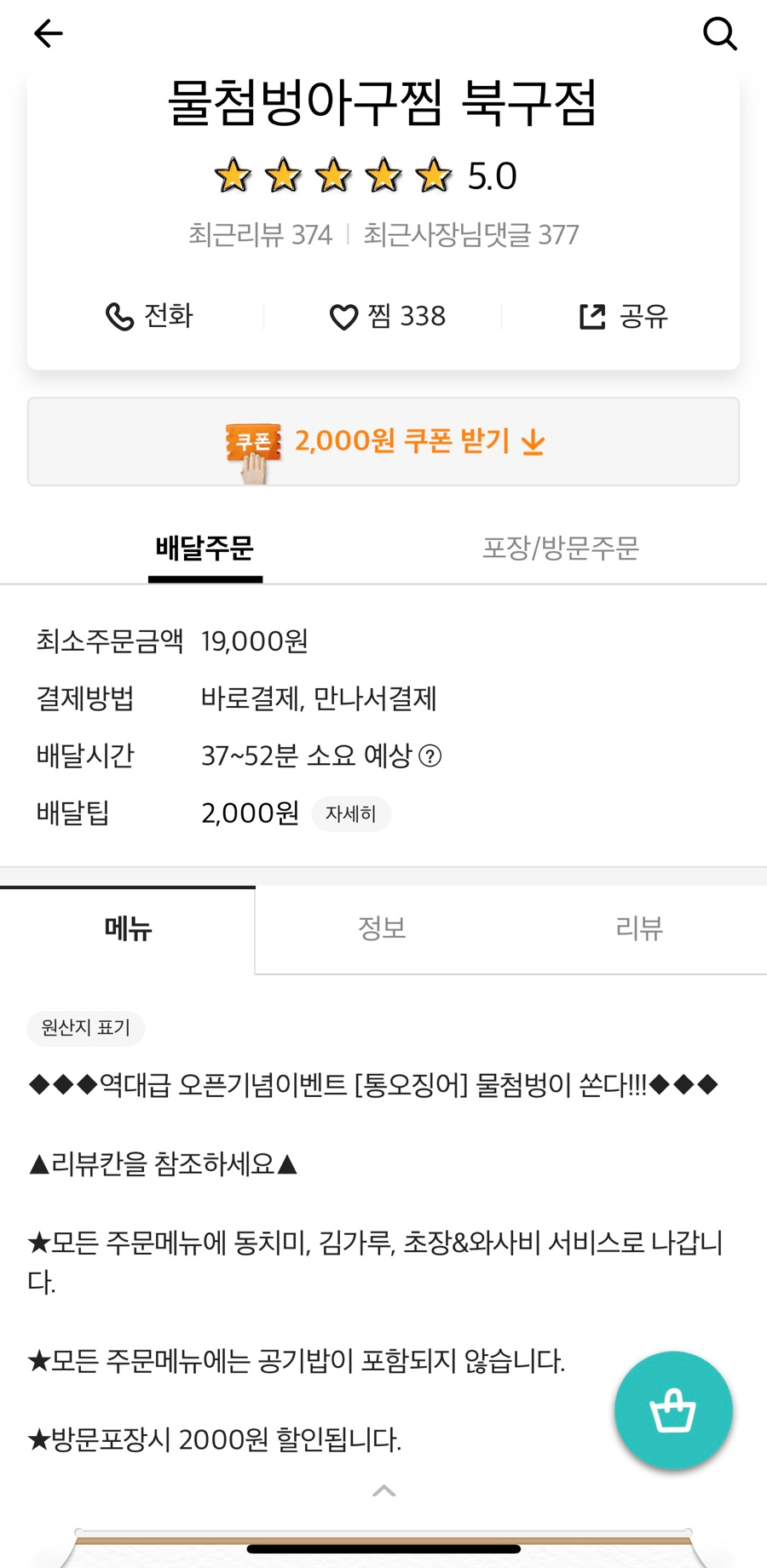Image resolution: width=767 pixels, height=1568 pixels.
Task: Switch to 포장/방문주문 tab
Action: (x=561, y=549)
